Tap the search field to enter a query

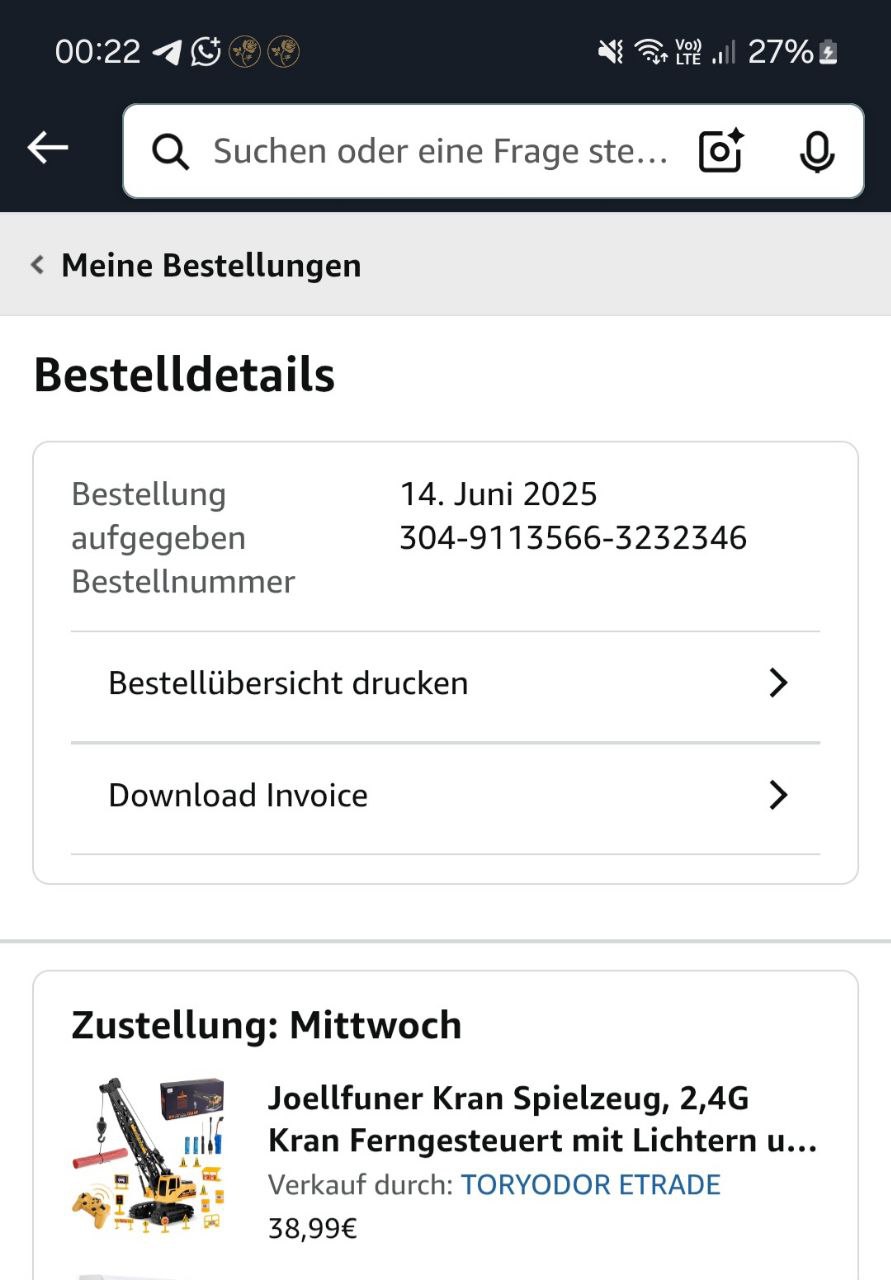(x=438, y=152)
